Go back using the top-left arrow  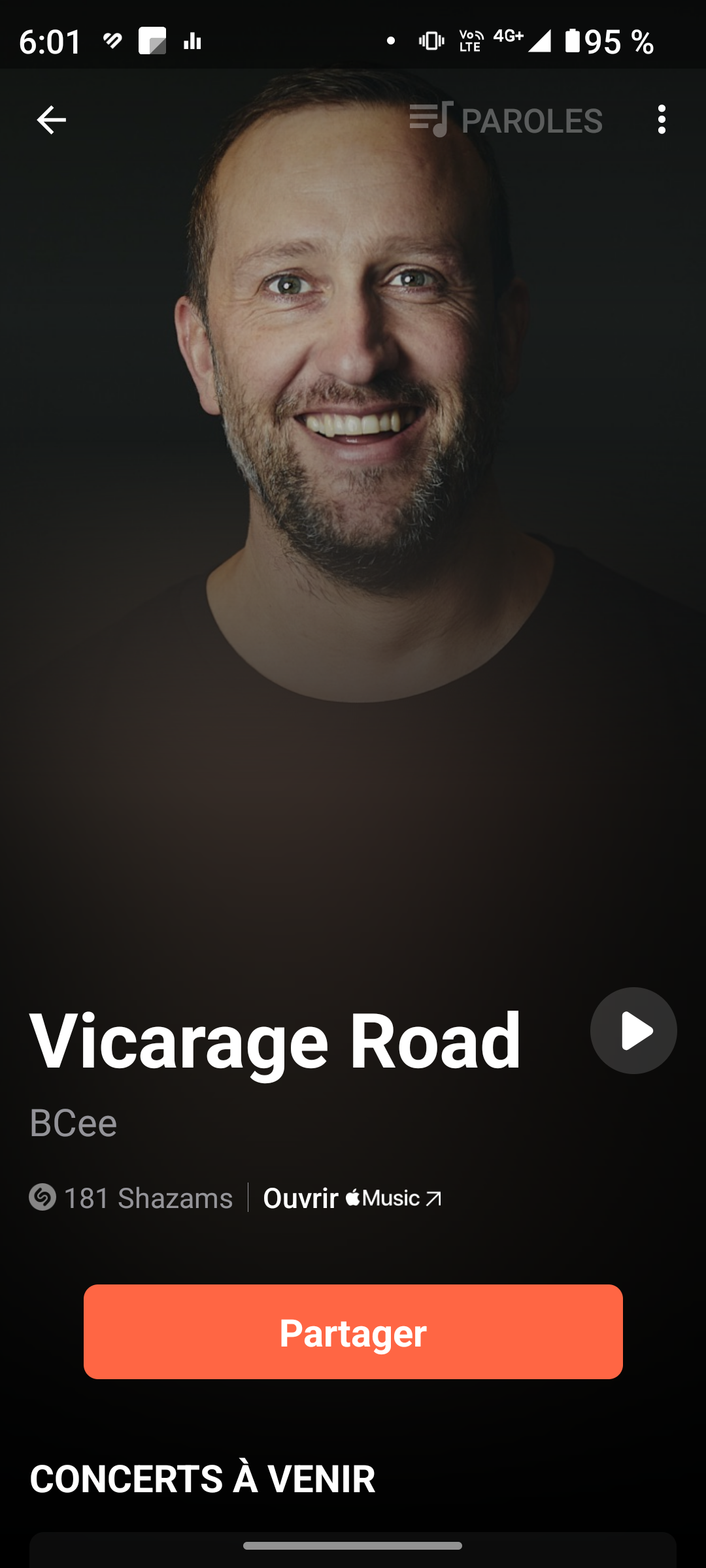[51, 120]
